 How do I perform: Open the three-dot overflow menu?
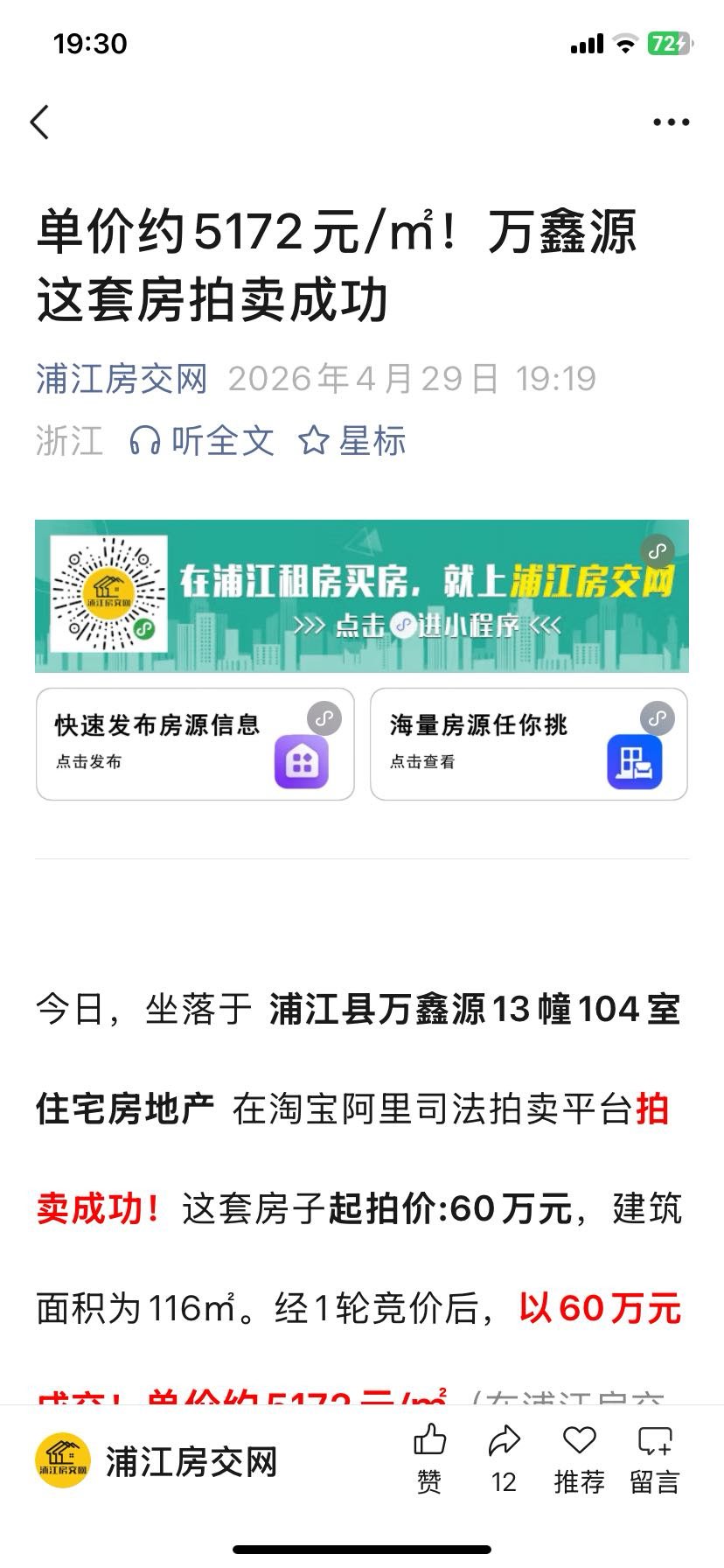671,122
